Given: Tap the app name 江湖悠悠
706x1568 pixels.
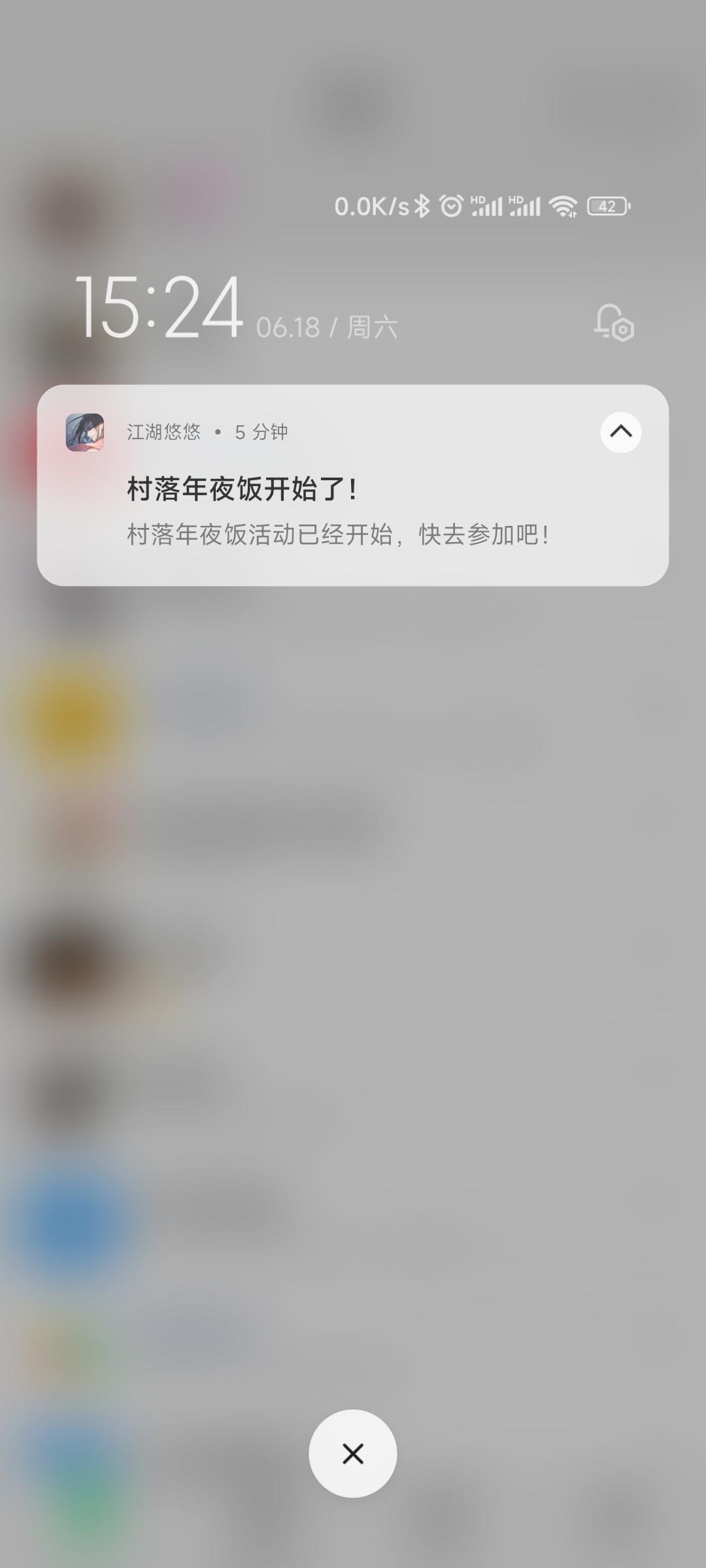Looking at the screenshot, I should click(x=165, y=431).
